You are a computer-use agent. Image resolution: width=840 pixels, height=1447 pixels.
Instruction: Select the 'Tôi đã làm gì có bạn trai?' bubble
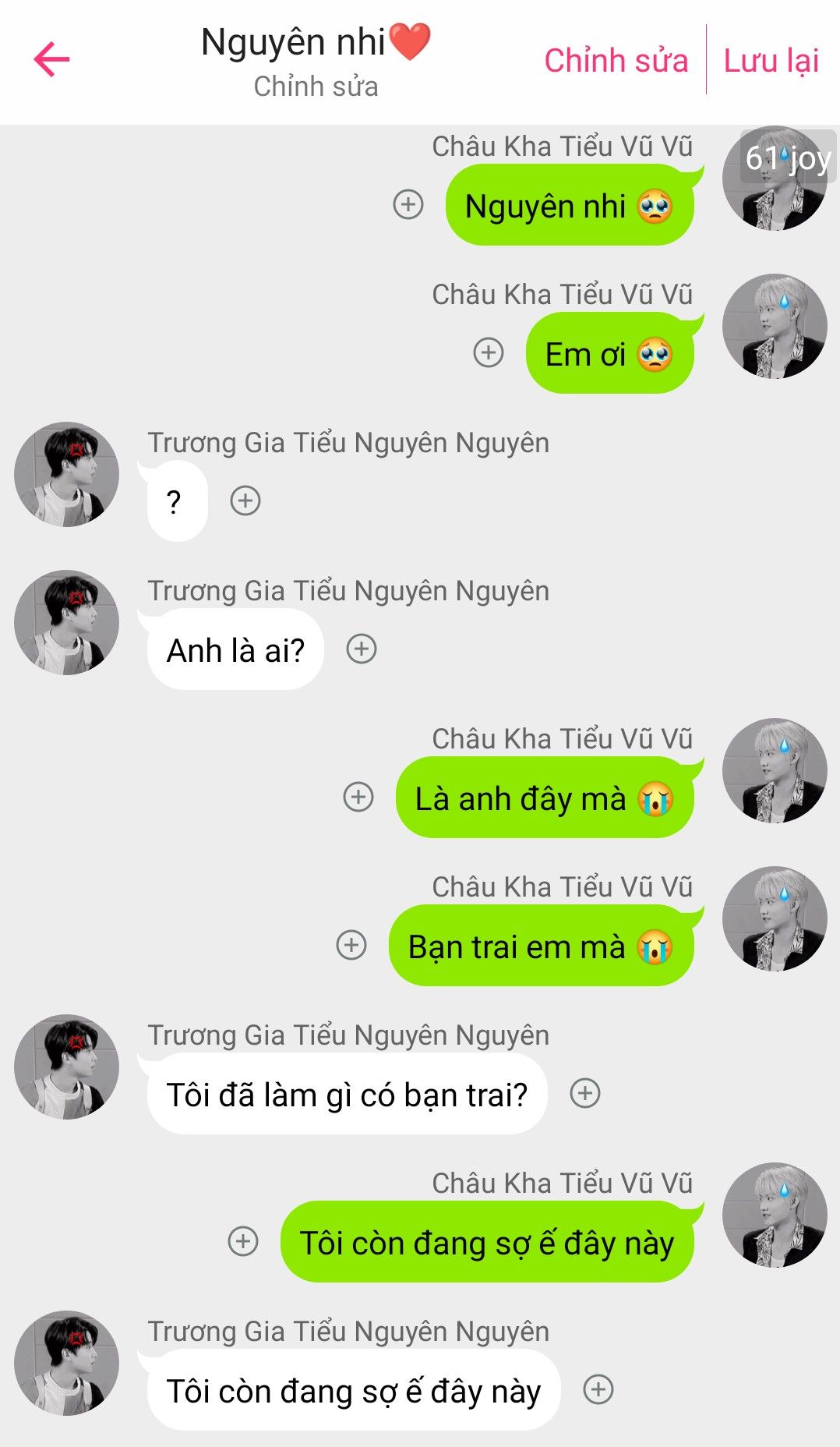pos(347,1094)
